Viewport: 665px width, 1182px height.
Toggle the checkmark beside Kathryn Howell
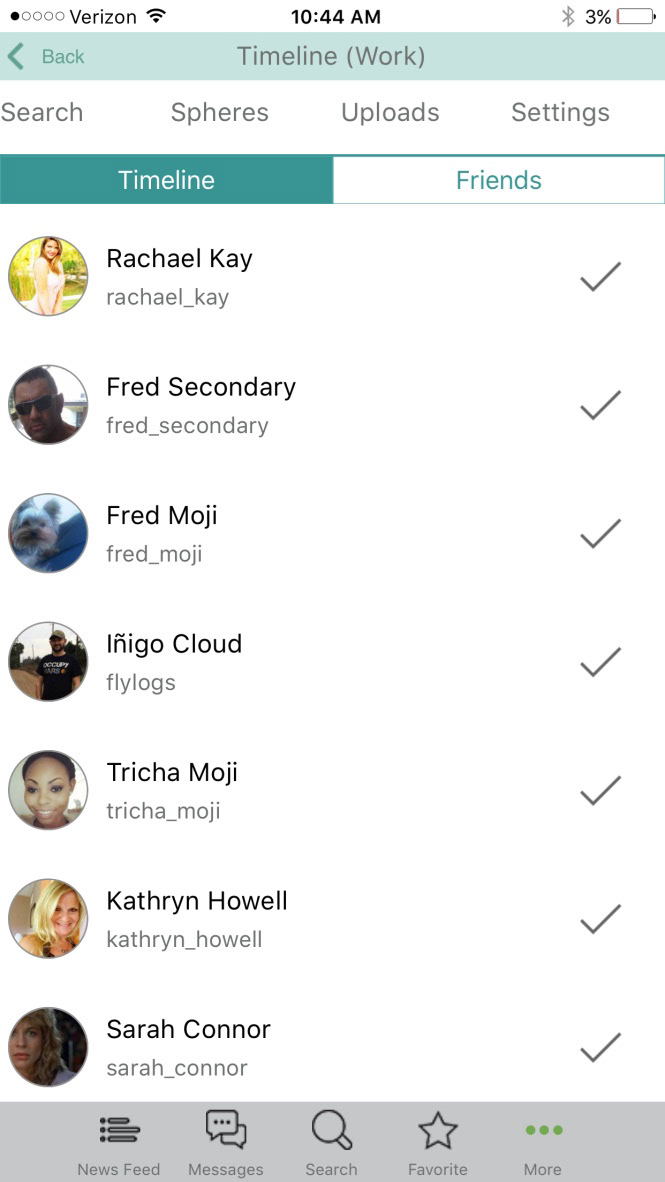click(600, 918)
